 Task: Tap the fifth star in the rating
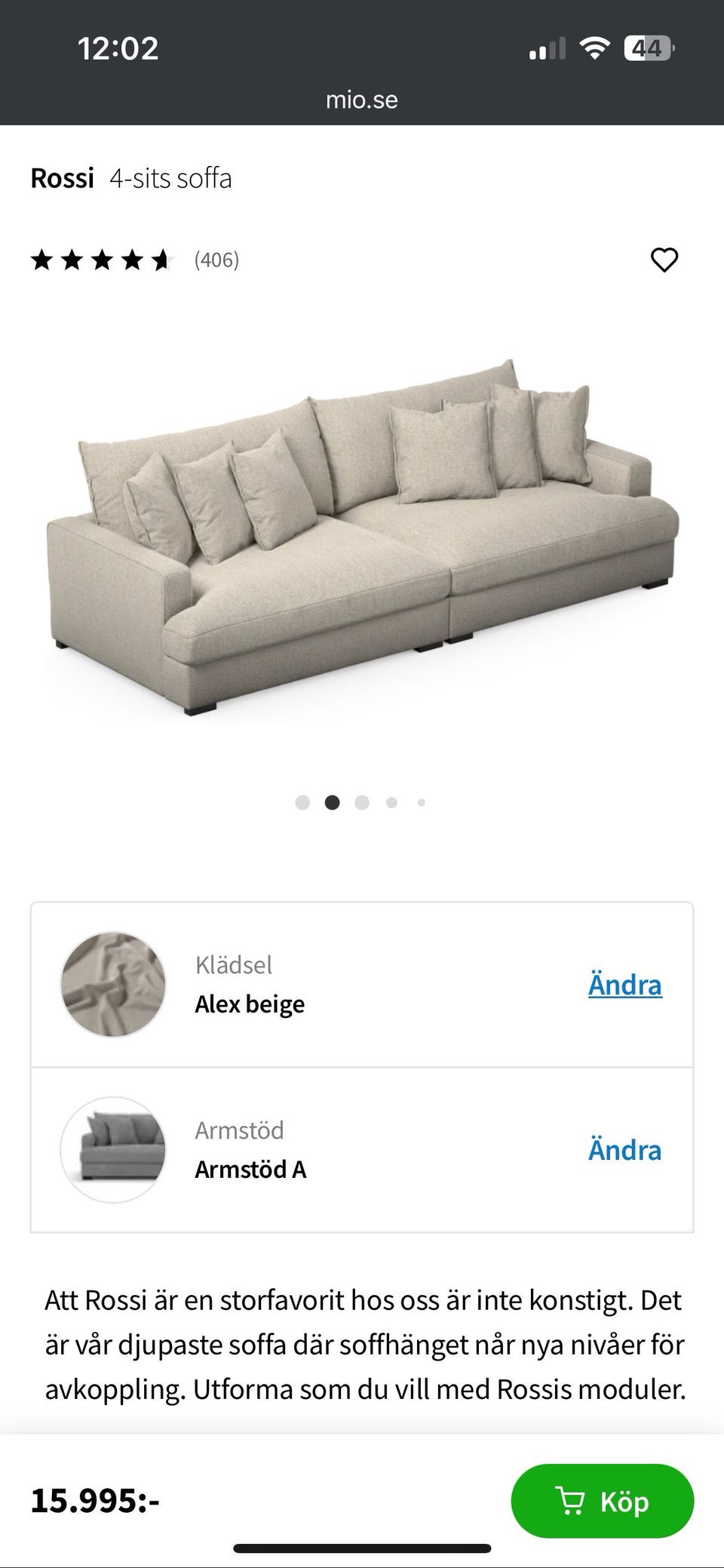(161, 261)
